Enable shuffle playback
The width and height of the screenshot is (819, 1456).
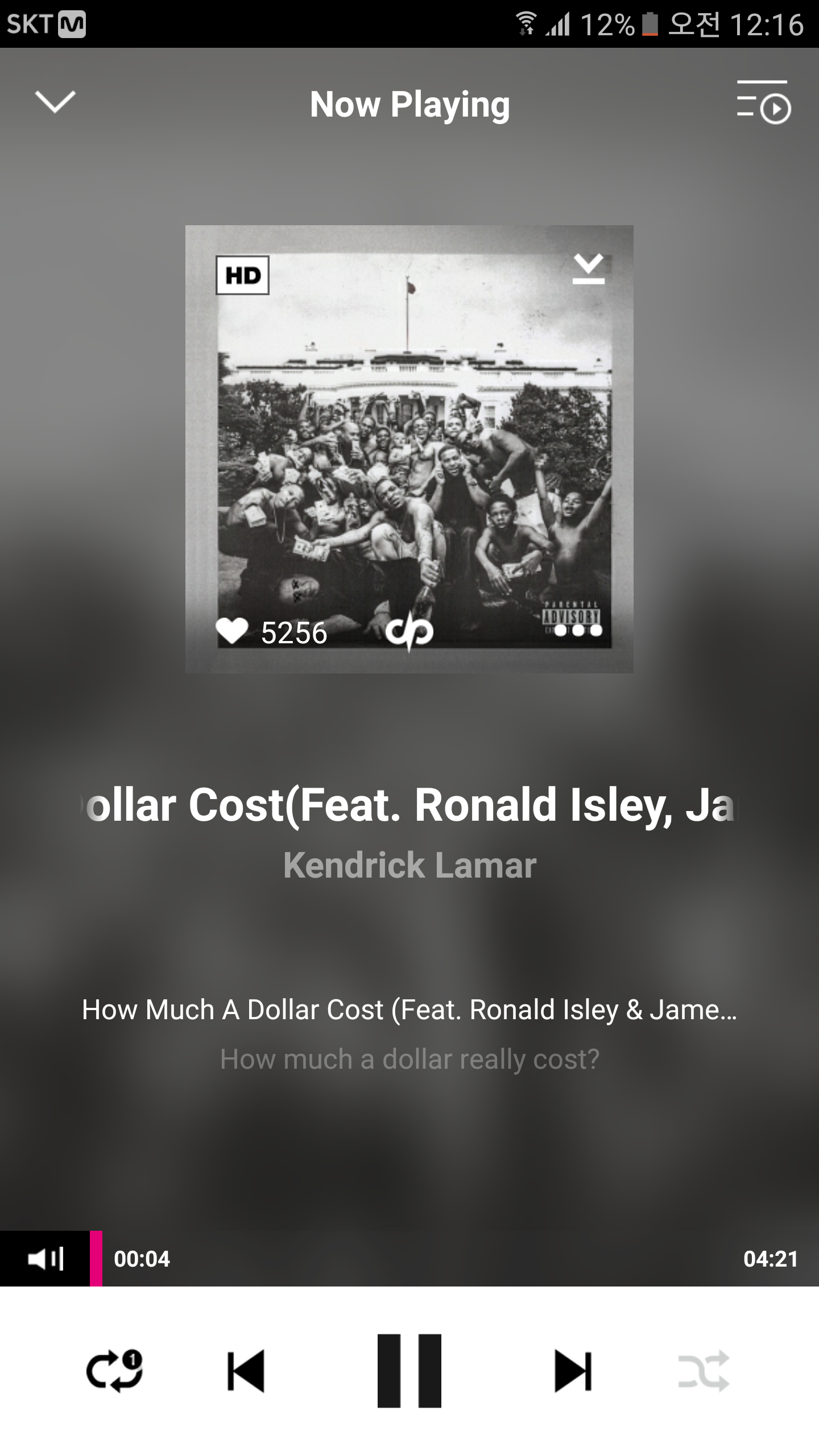click(x=704, y=1371)
